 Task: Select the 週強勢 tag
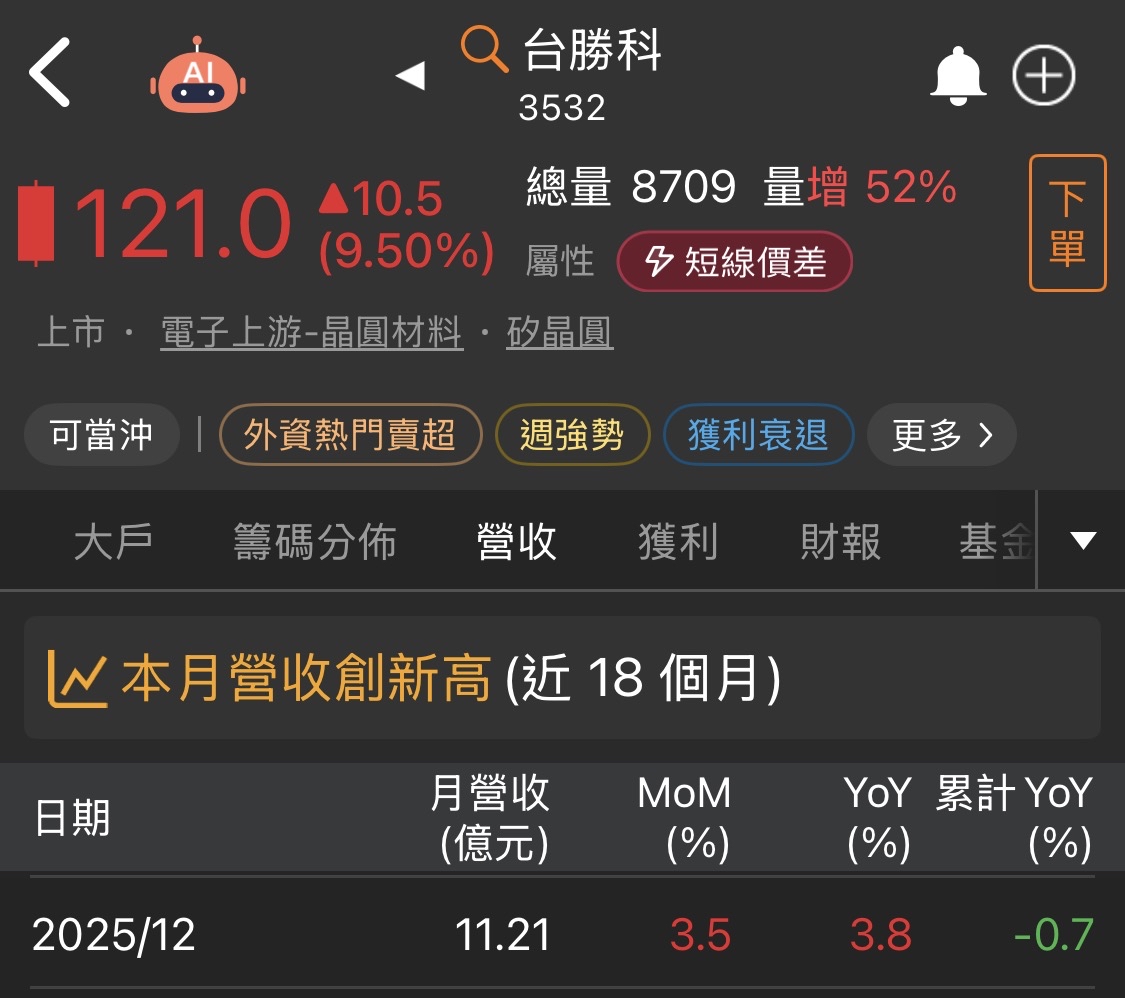[x=572, y=435]
